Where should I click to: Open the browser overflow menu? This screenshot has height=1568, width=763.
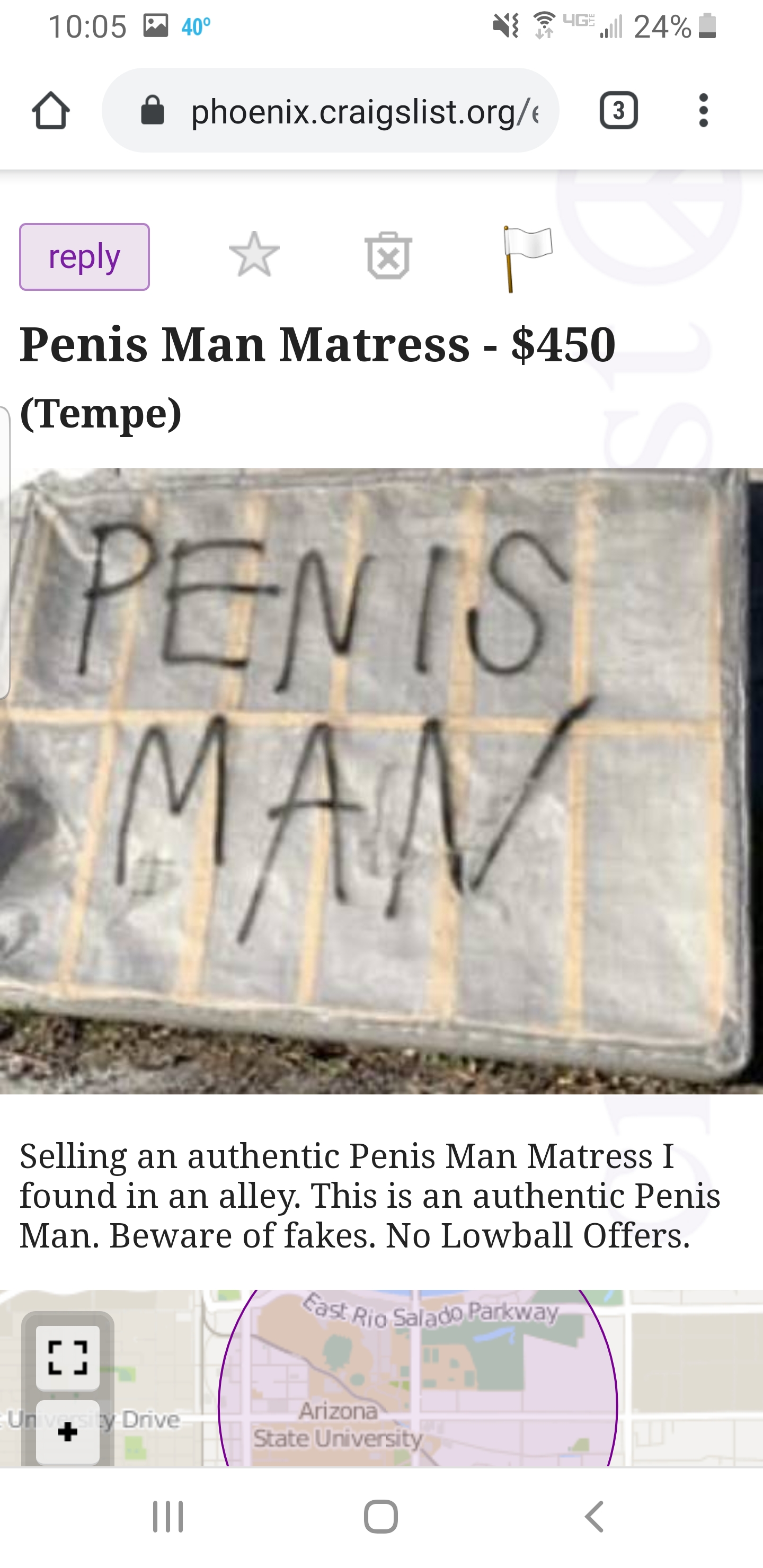703,111
